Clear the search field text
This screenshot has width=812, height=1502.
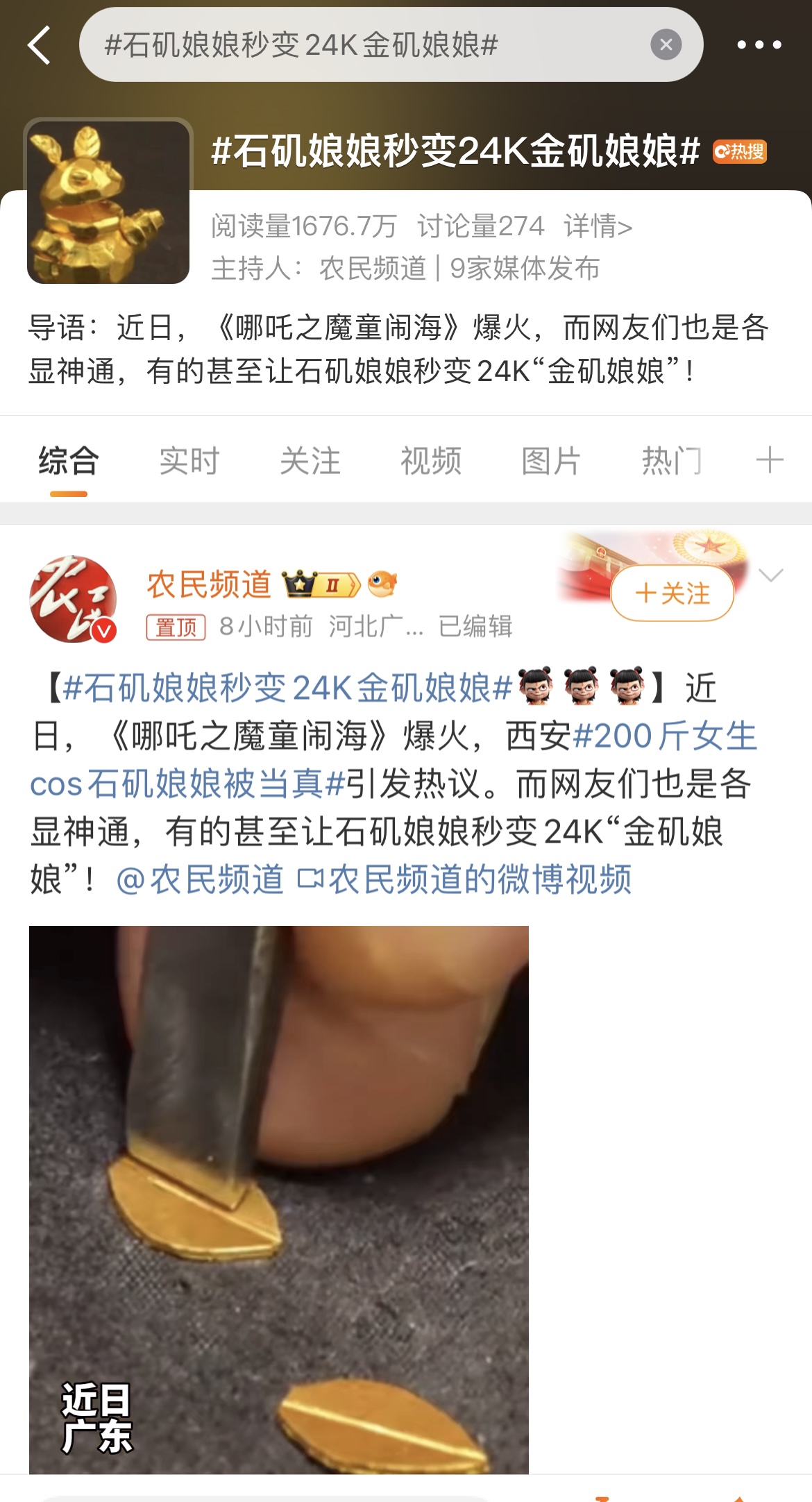[666, 45]
